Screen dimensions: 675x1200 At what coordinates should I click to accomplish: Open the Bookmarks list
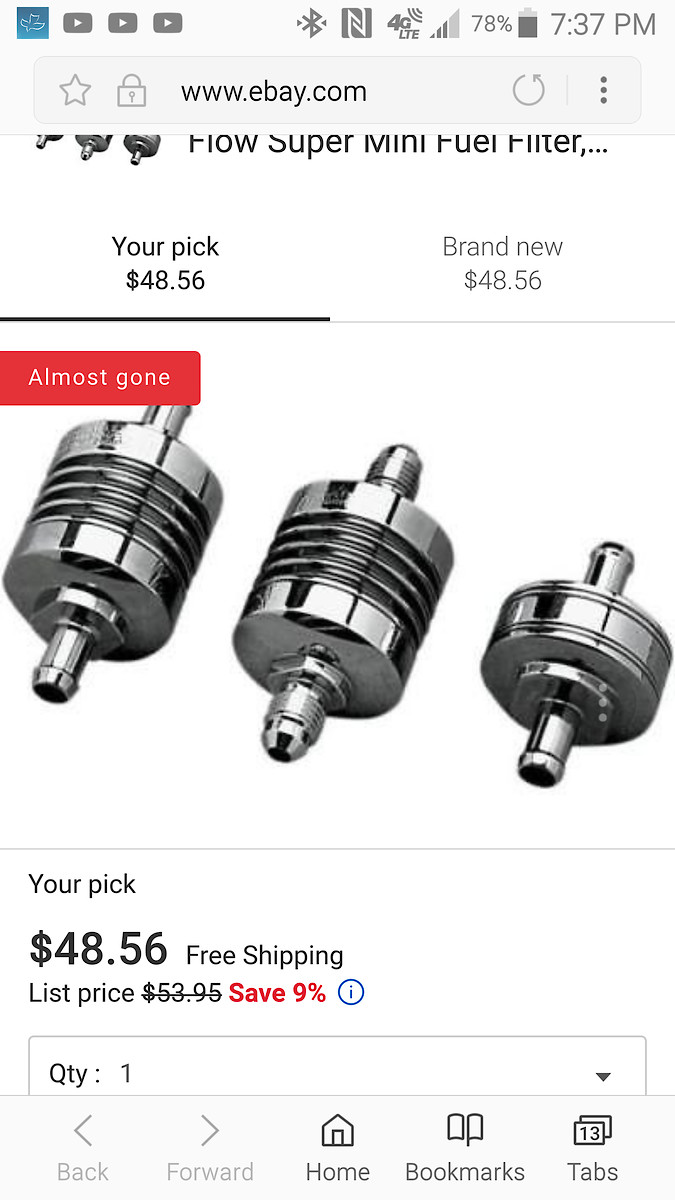464,1148
